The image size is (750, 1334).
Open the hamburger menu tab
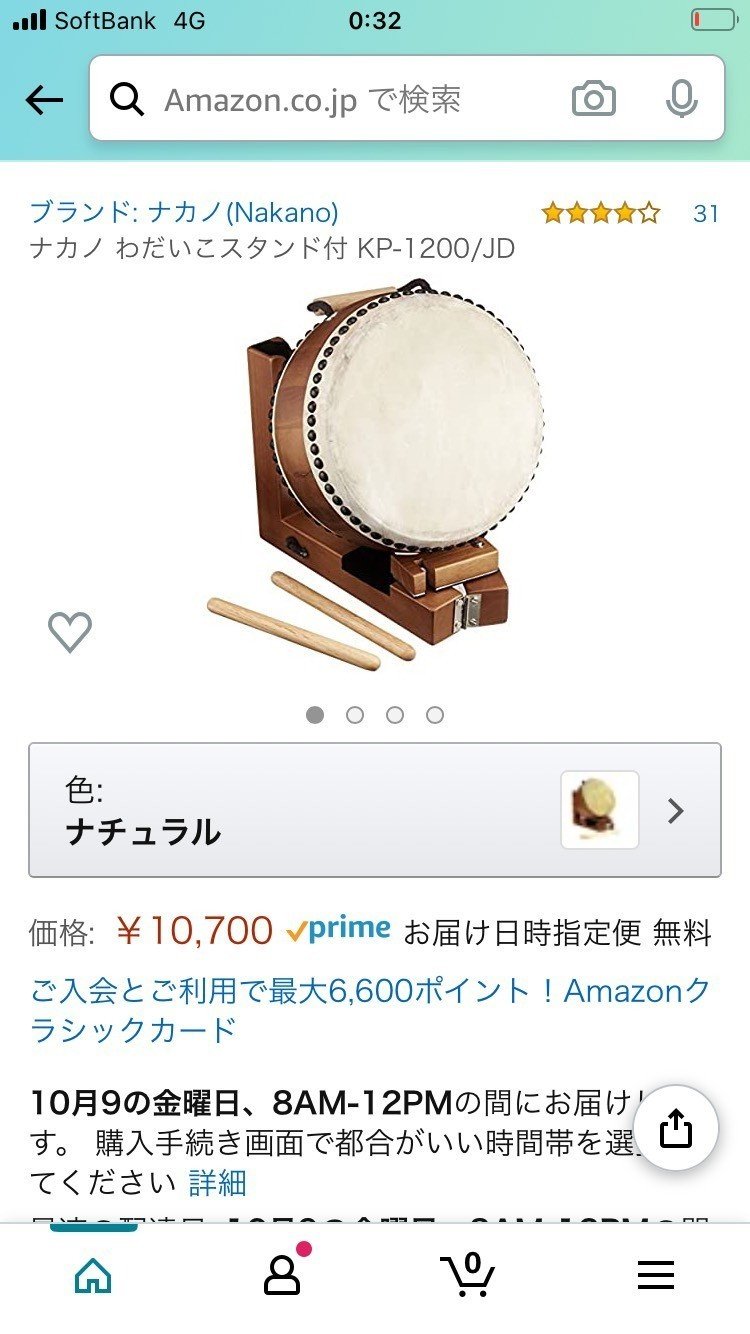click(x=656, y=1274)
